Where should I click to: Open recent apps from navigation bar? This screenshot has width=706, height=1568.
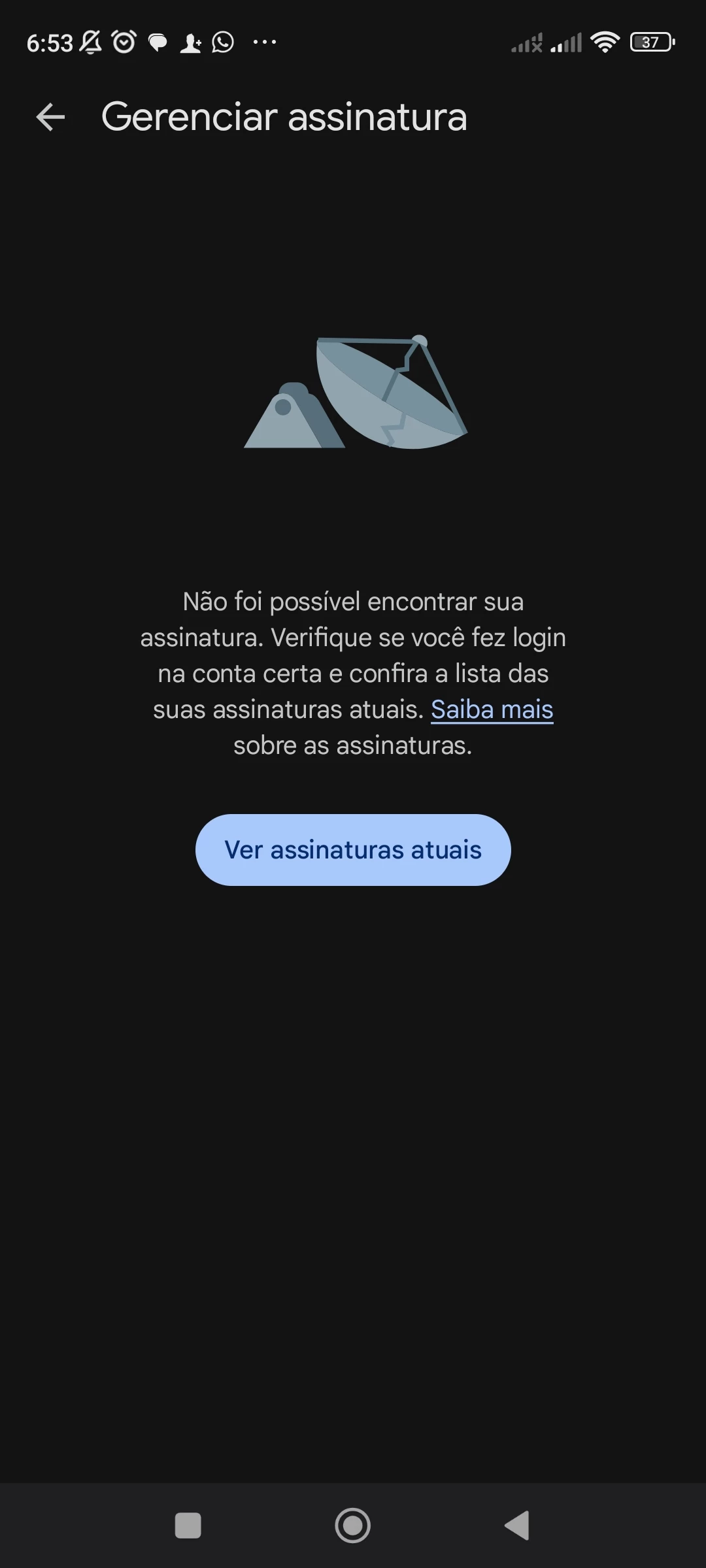click(x=188, y=1526)
